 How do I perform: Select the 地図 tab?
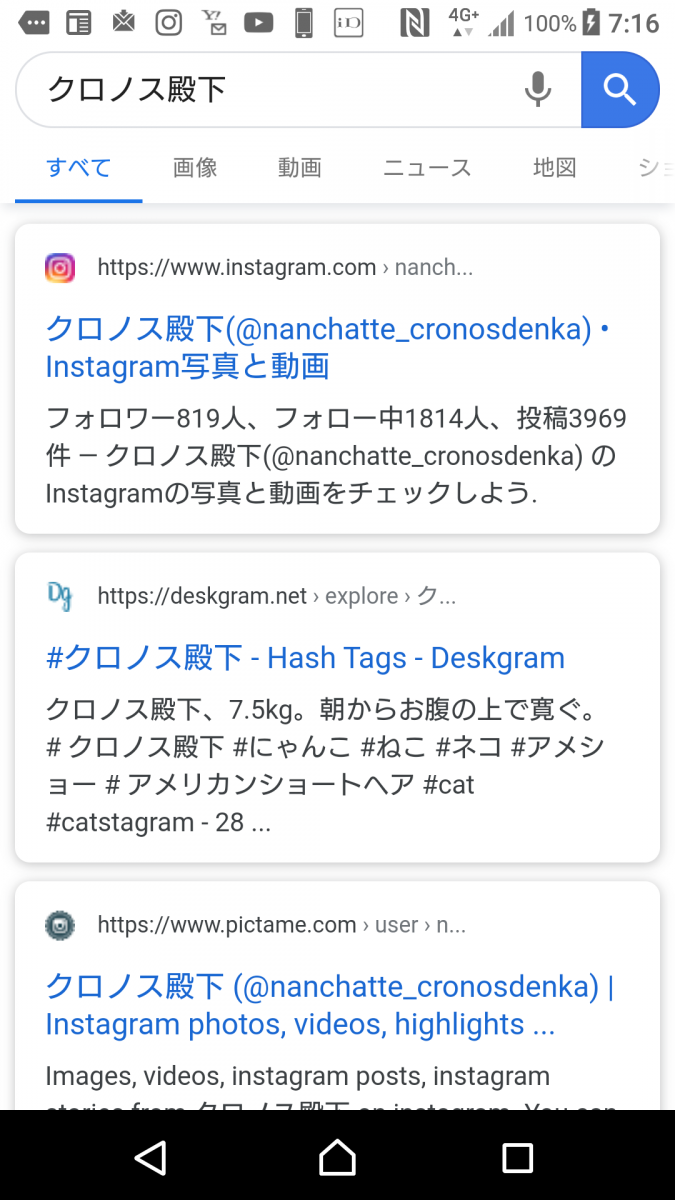coord(555,168)
